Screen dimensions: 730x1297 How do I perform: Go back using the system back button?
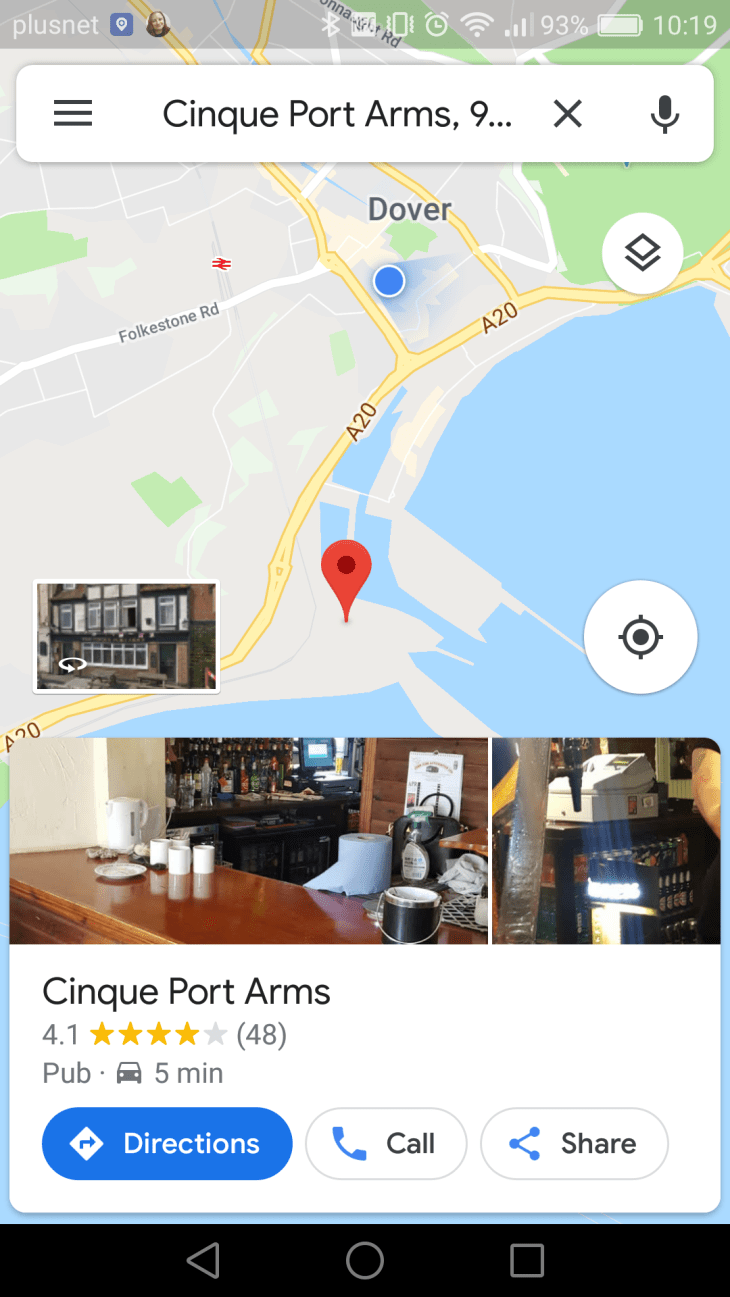tap(203, 1260)
